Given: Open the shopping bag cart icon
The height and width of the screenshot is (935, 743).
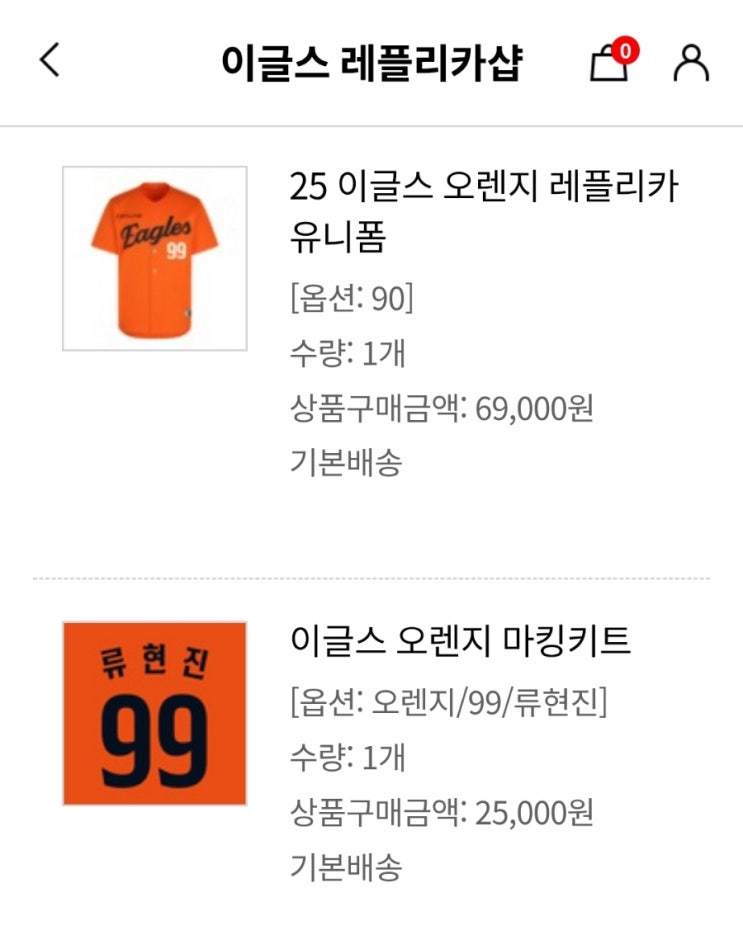Looking at the screenshot, I should pyautogui.click(x=609, y=64).
